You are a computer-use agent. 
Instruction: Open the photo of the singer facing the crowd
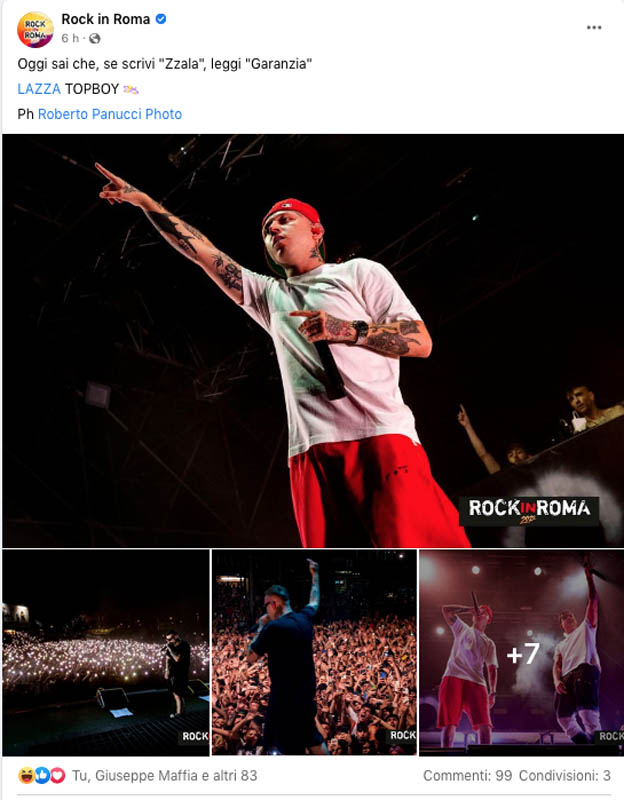pyautogui.click(x=314, y=653)
